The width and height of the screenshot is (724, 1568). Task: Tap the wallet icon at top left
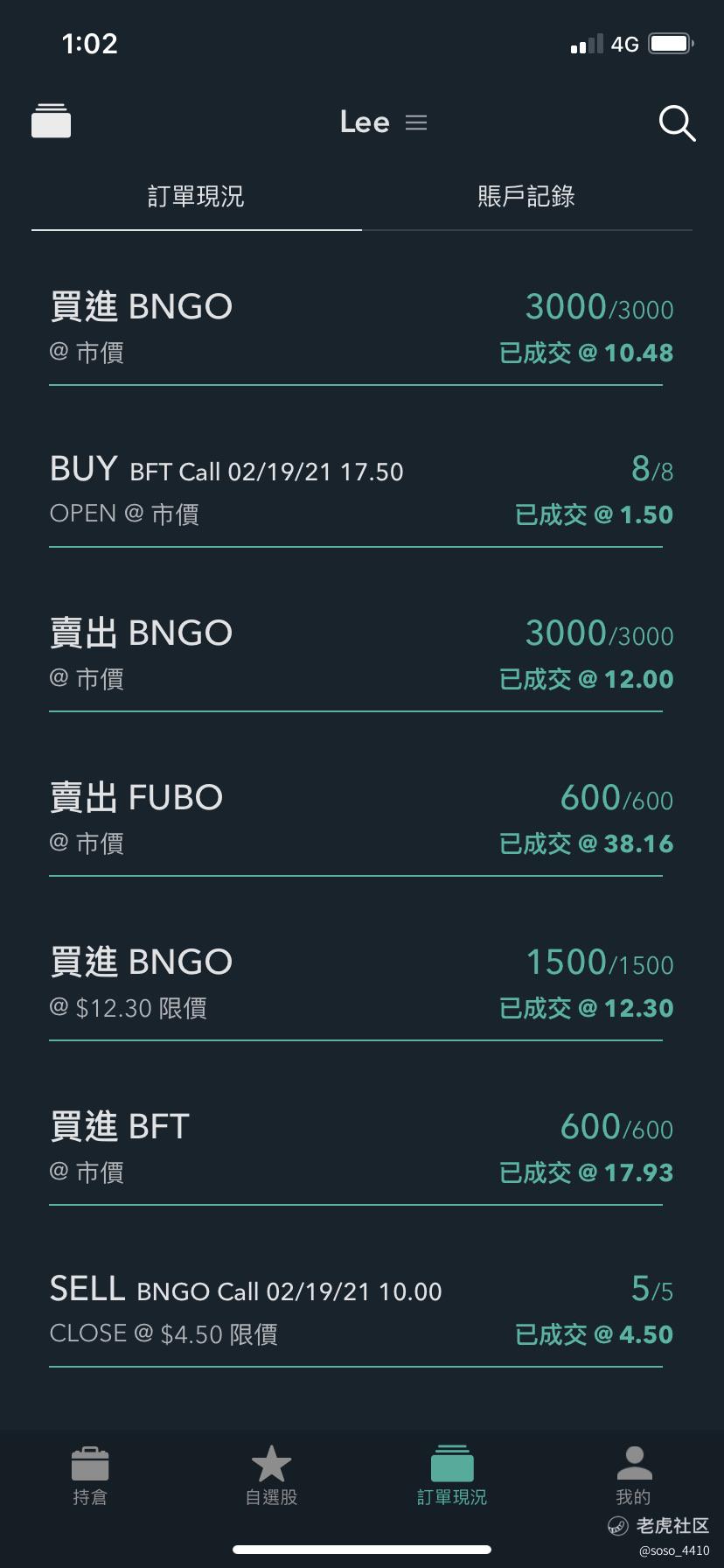pos(52,121)
